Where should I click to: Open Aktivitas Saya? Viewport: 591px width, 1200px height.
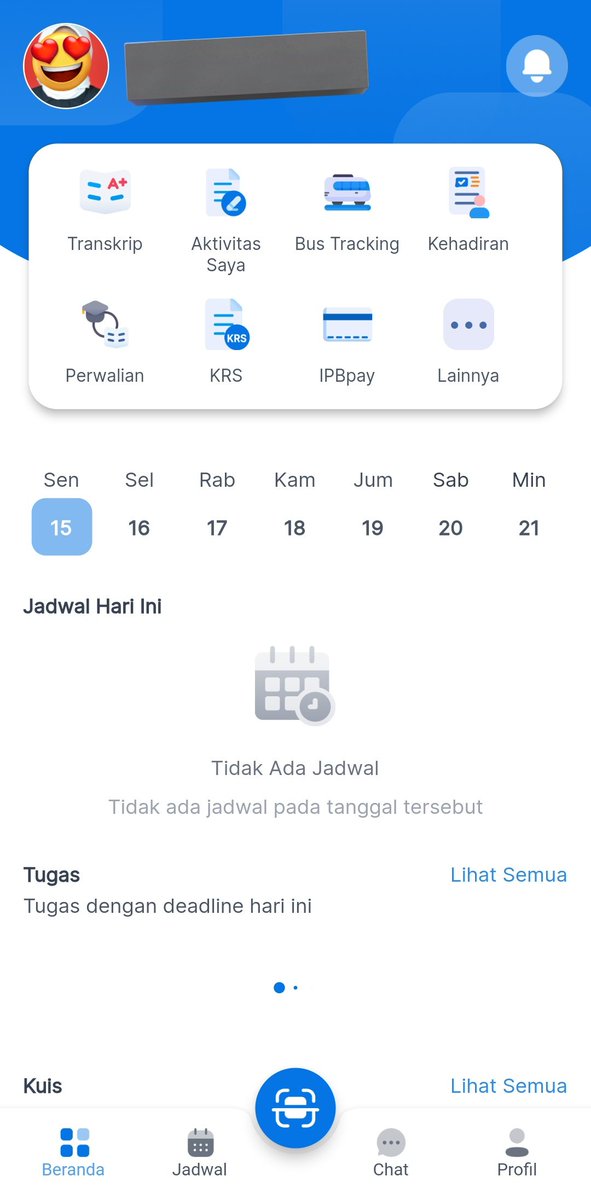click(226, 220)
